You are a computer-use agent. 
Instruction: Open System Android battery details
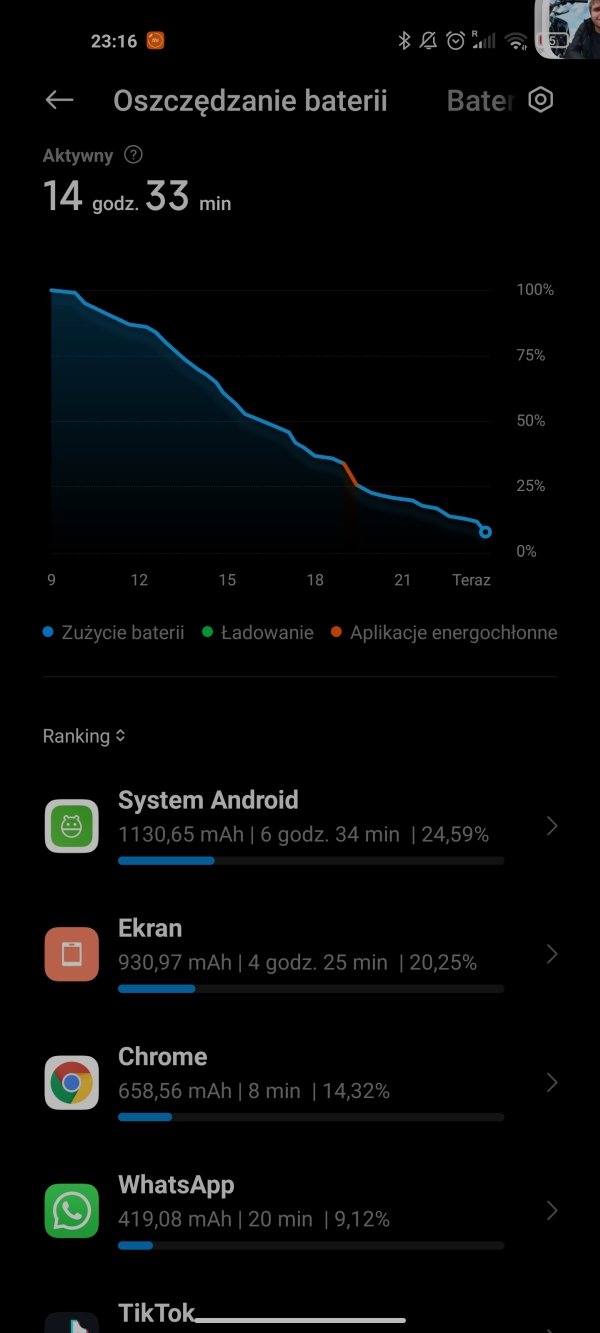point(300,827)
